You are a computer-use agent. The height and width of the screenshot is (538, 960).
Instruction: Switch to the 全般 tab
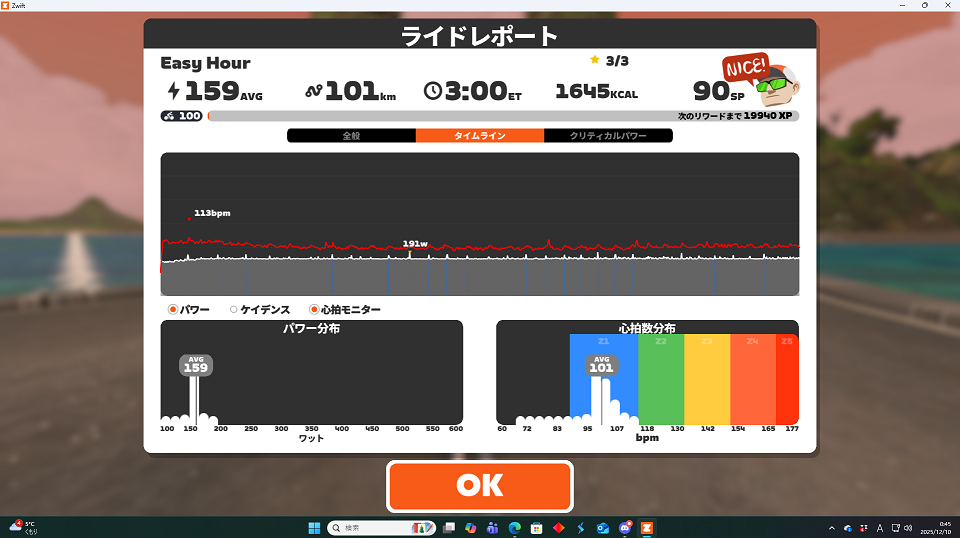(351, 135)
